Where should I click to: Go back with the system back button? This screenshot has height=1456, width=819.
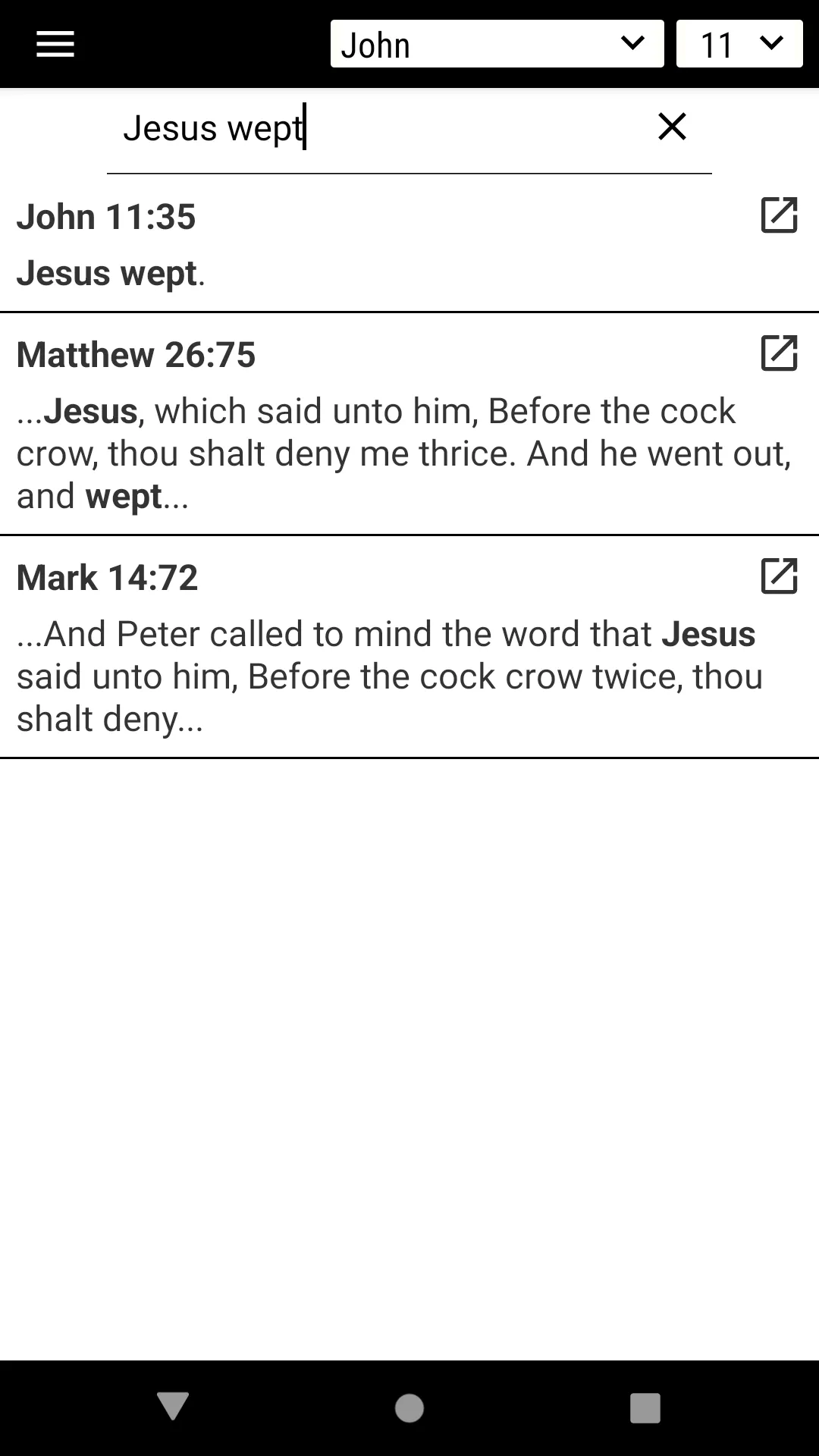(173, 1407)
